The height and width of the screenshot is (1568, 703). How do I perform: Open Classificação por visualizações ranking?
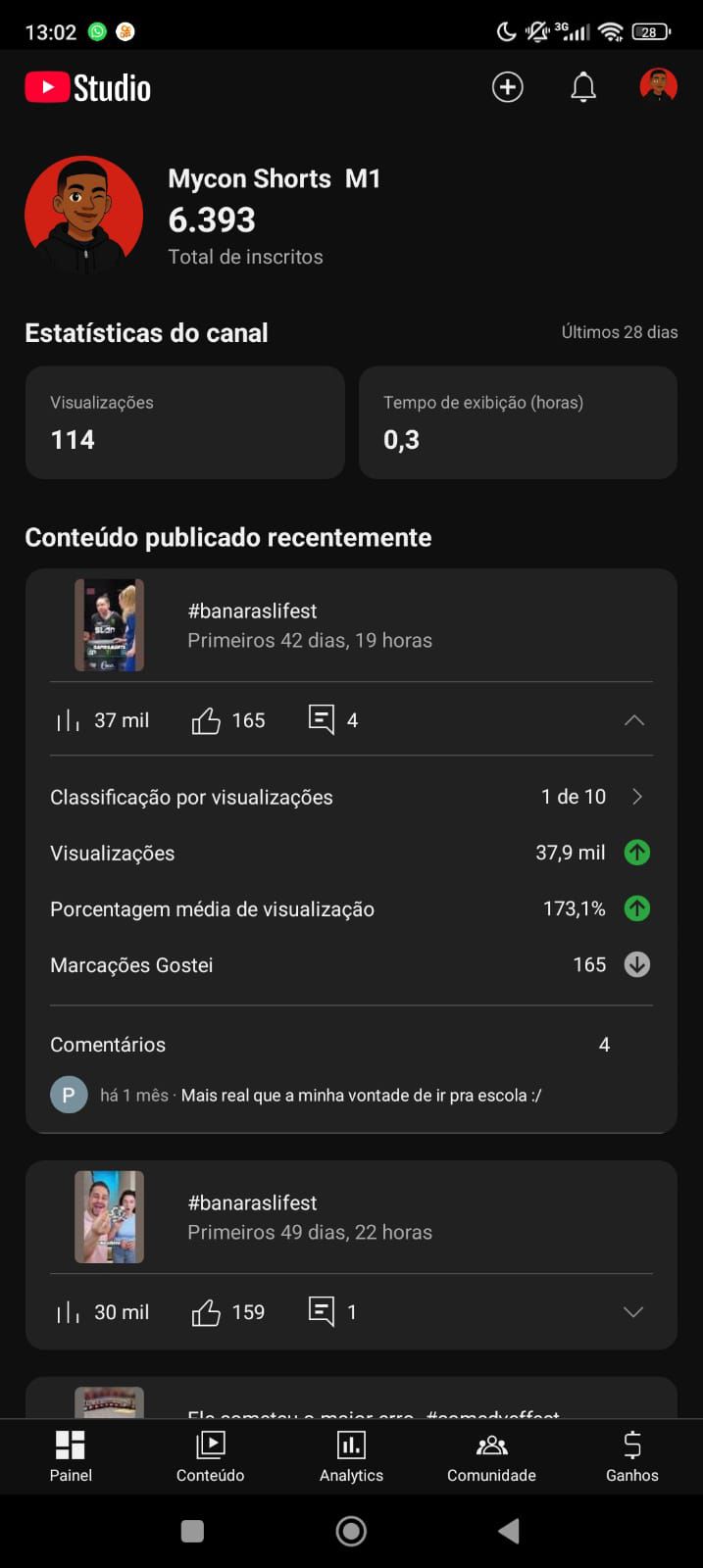[350, 797]
